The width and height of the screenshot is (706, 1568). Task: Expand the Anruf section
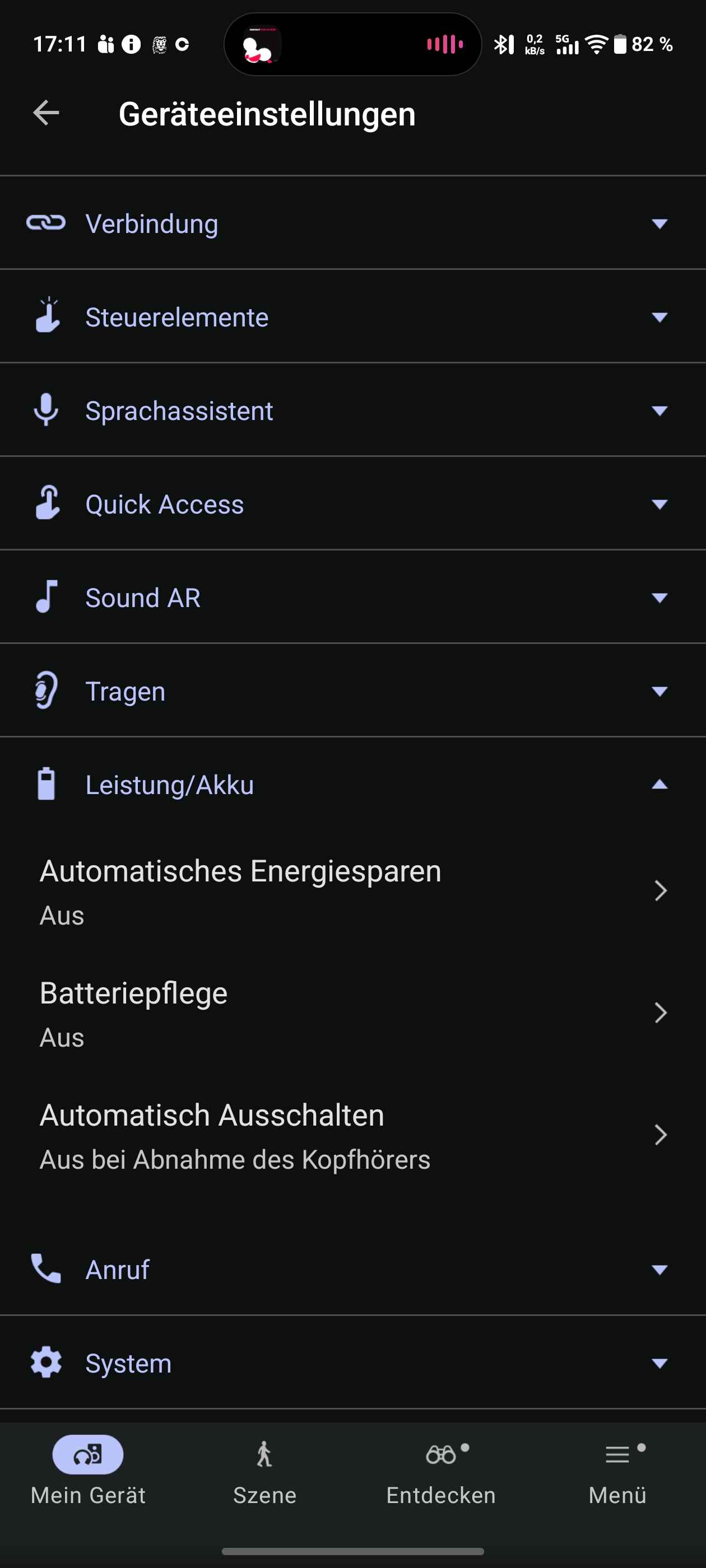pos(352,1270)
